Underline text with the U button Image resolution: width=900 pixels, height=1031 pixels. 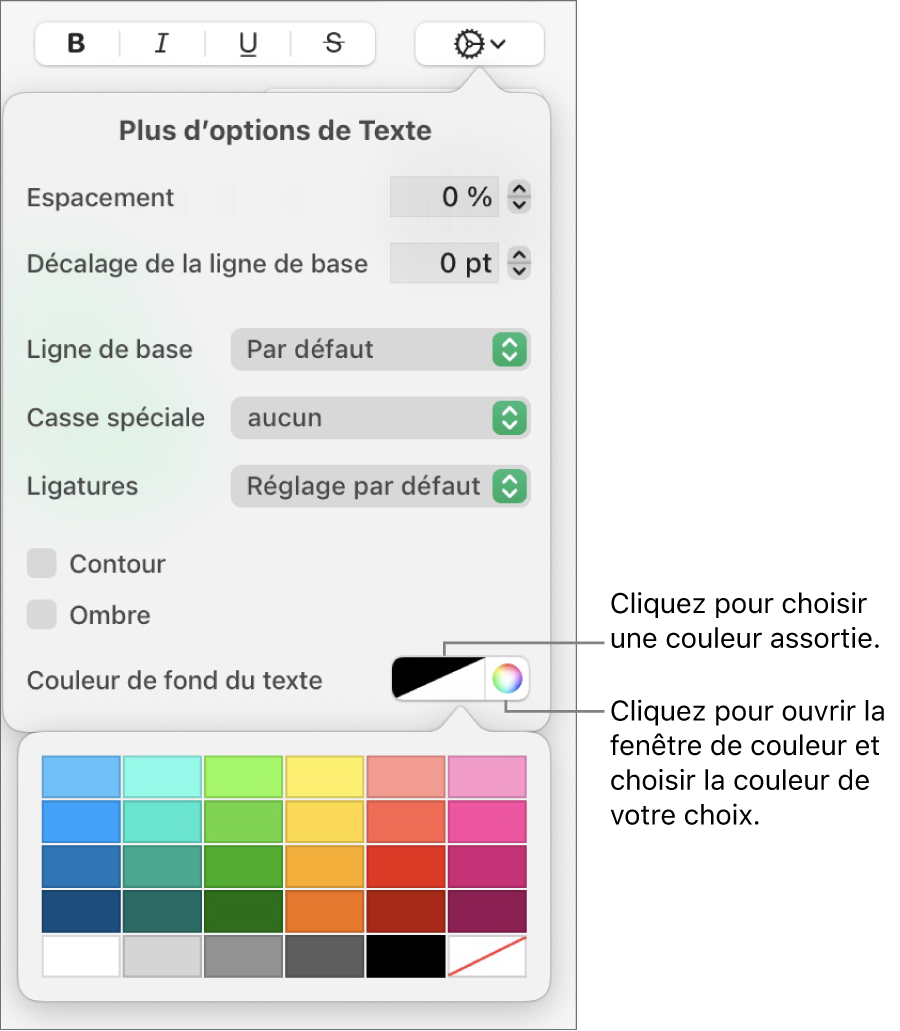248,44
